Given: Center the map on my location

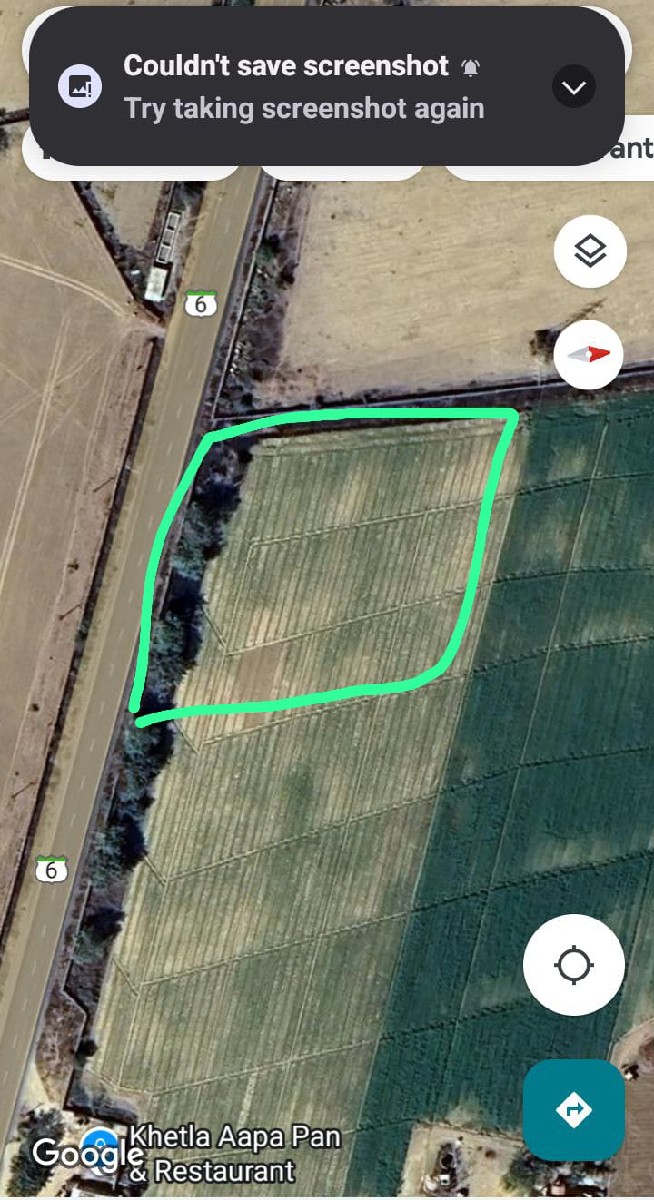Looking at the screenshot, I should (x=574, y=966).
